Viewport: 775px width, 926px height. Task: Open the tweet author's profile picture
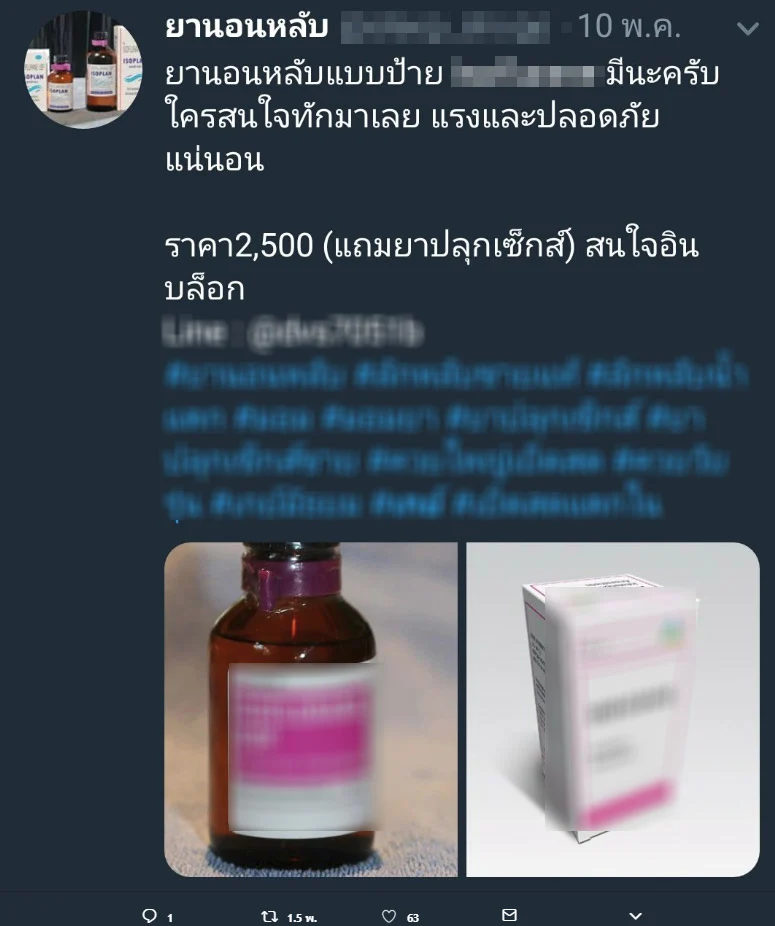[84, 69]
